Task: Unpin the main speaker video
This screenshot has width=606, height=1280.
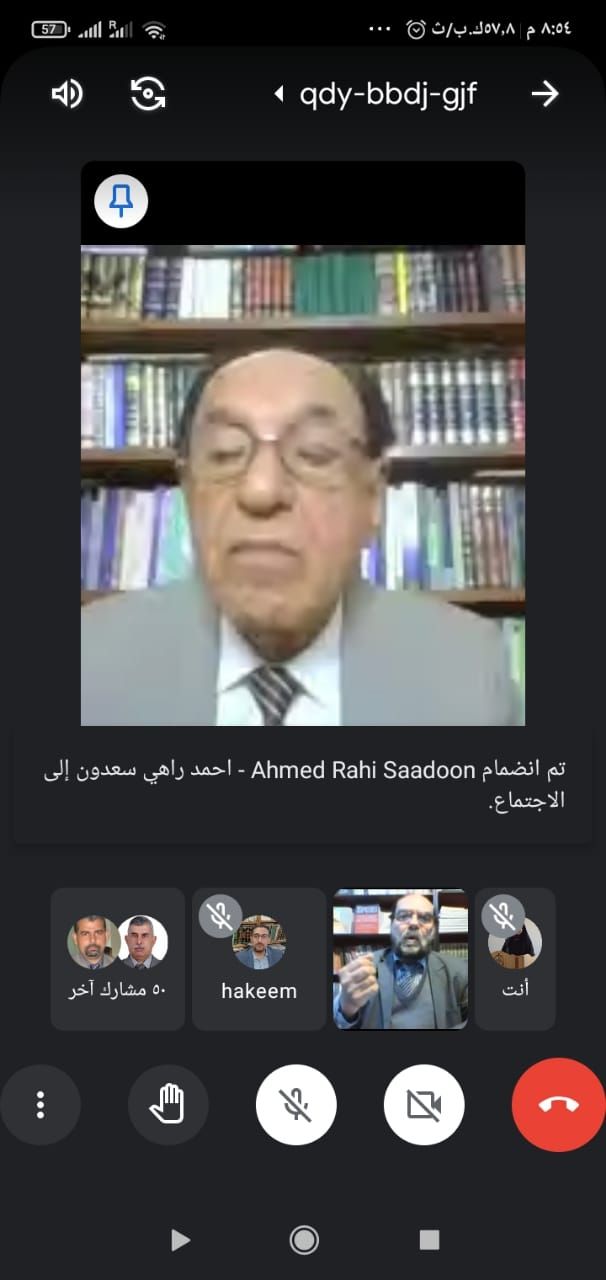Action: [x=121, y=202]
